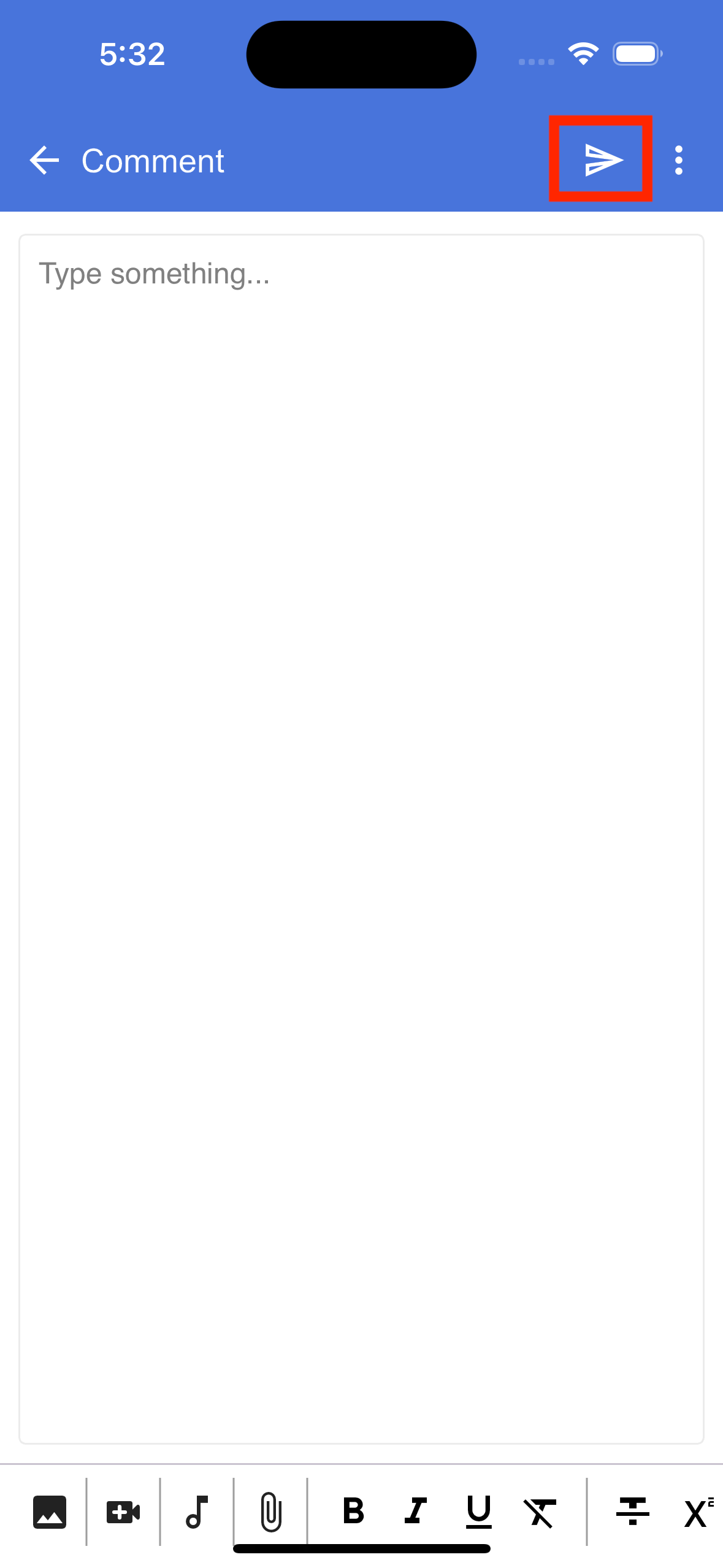The width and height of the screenshot is (723, 1568).
Task: Clear text formatting
Action: [x=540, y=1512]
